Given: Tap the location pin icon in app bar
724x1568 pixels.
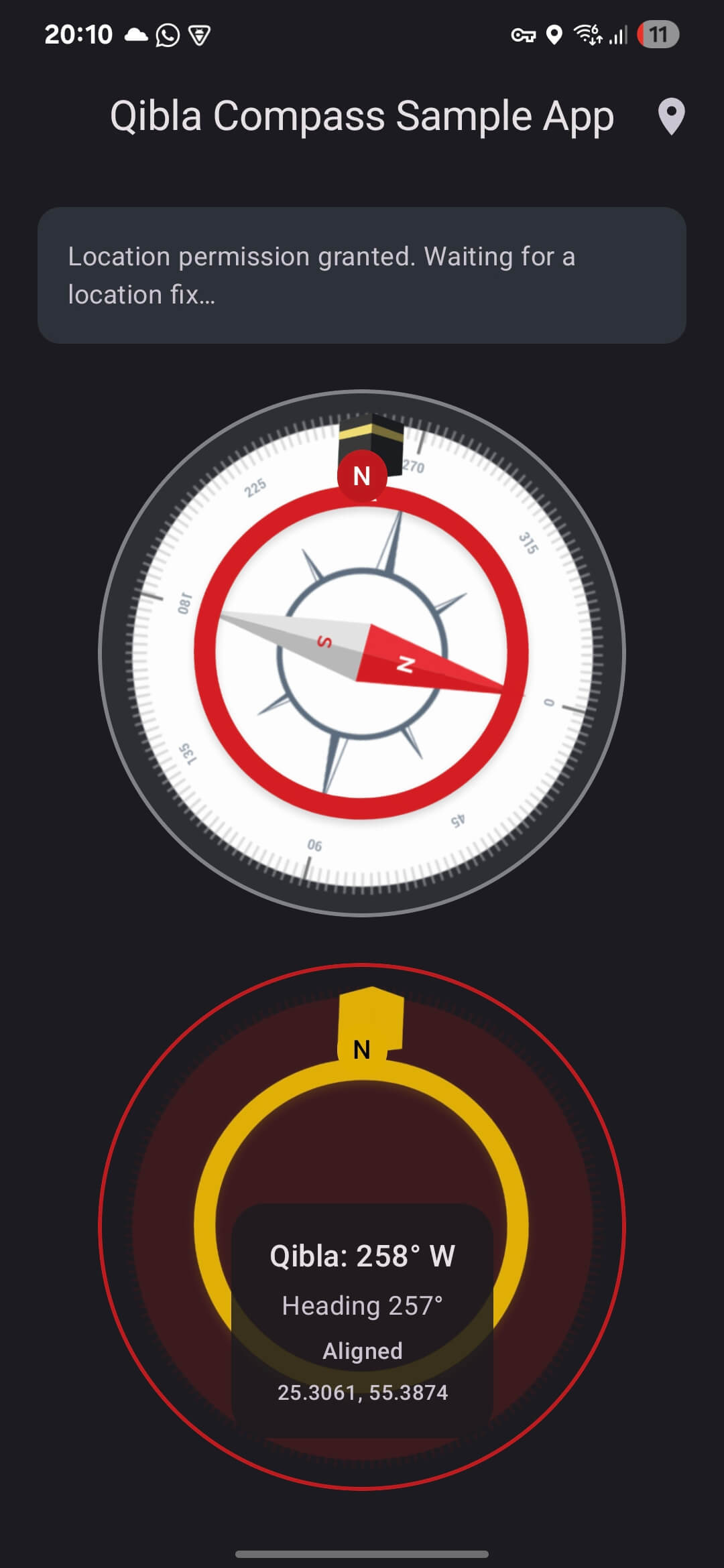Looking at the screenshot, I should [x=671, y=117].
